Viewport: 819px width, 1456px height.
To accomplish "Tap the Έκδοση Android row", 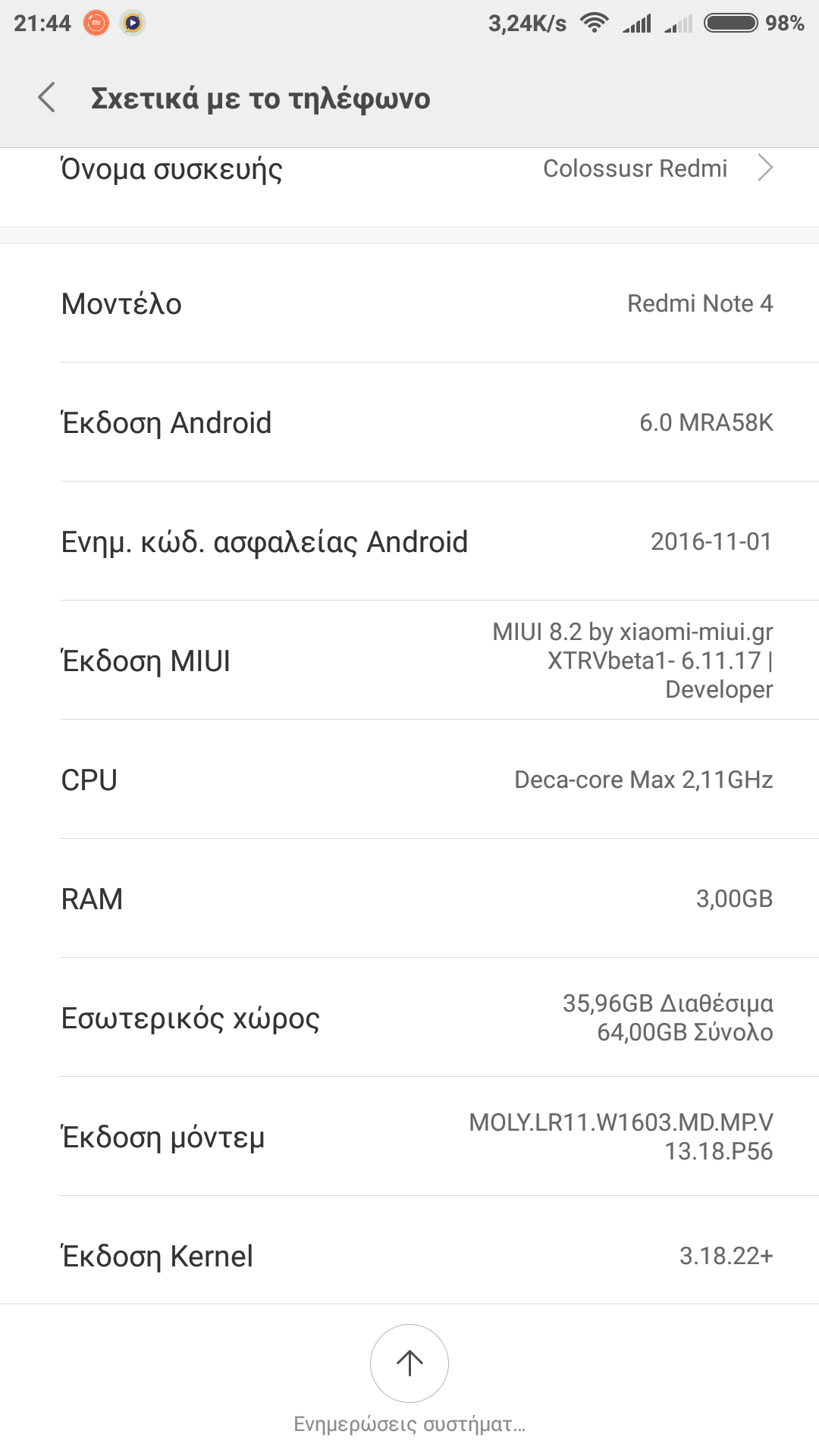I will point(409,422).
